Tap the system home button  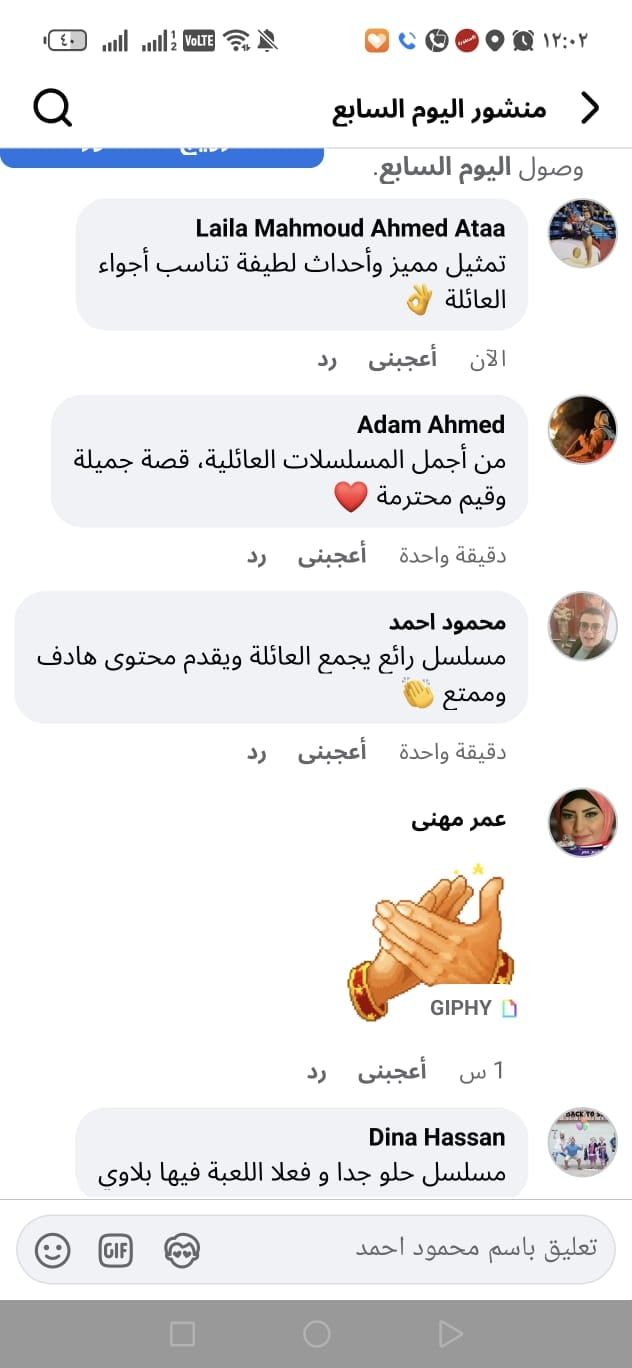(316, 1333)
